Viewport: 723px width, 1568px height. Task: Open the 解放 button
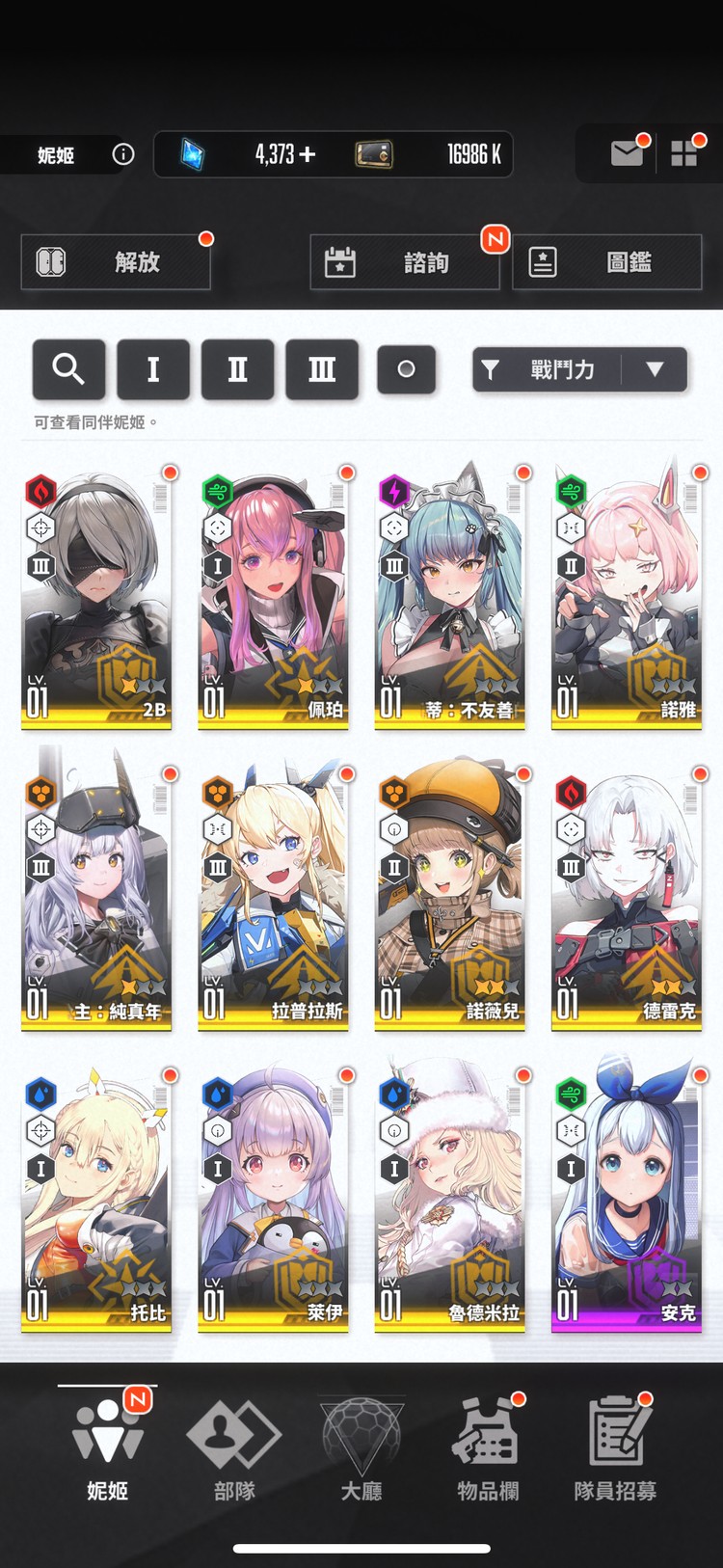coord(116,262)
